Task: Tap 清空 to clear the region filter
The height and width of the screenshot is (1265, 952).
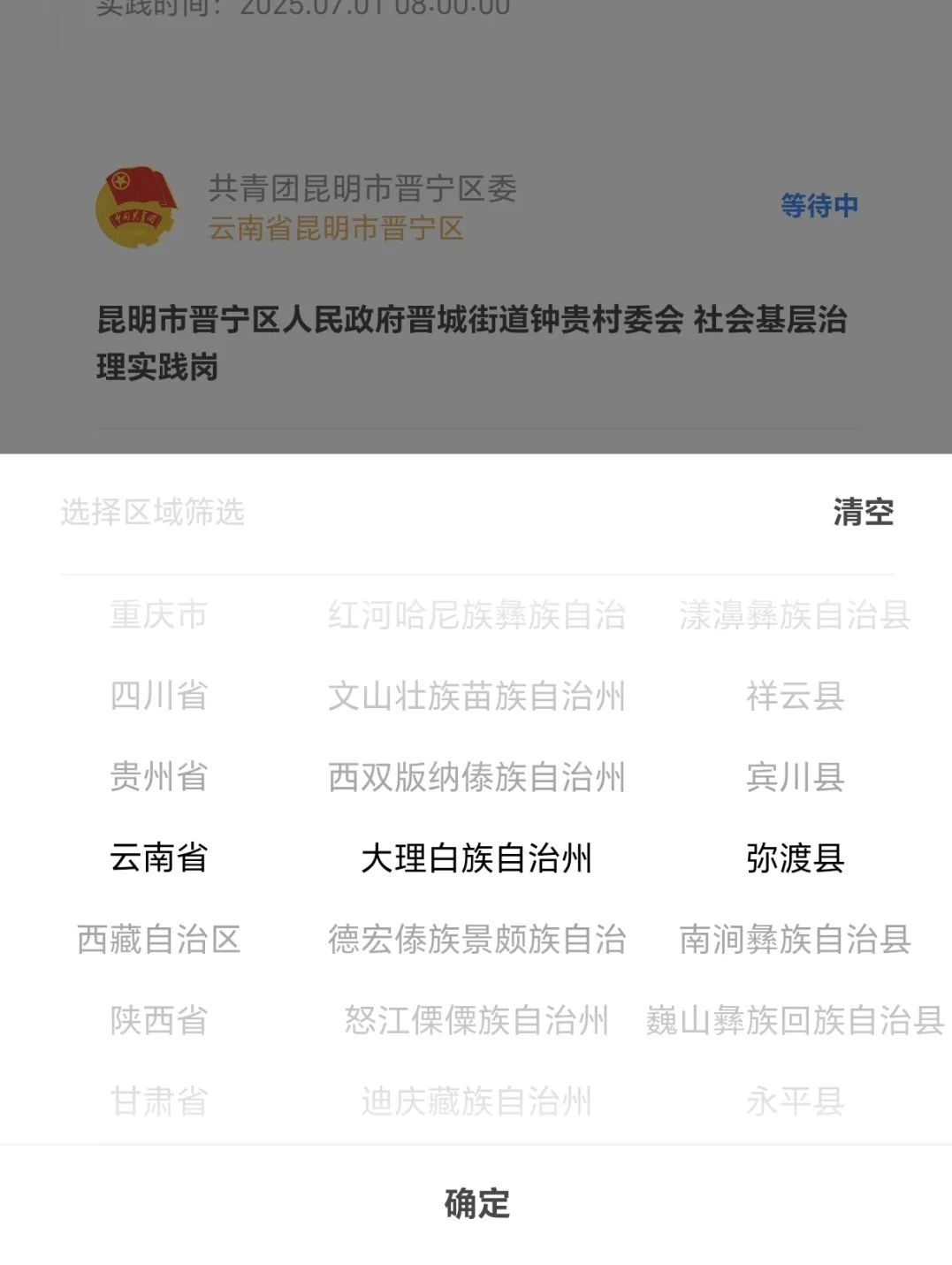Action: tap(863, 512)
